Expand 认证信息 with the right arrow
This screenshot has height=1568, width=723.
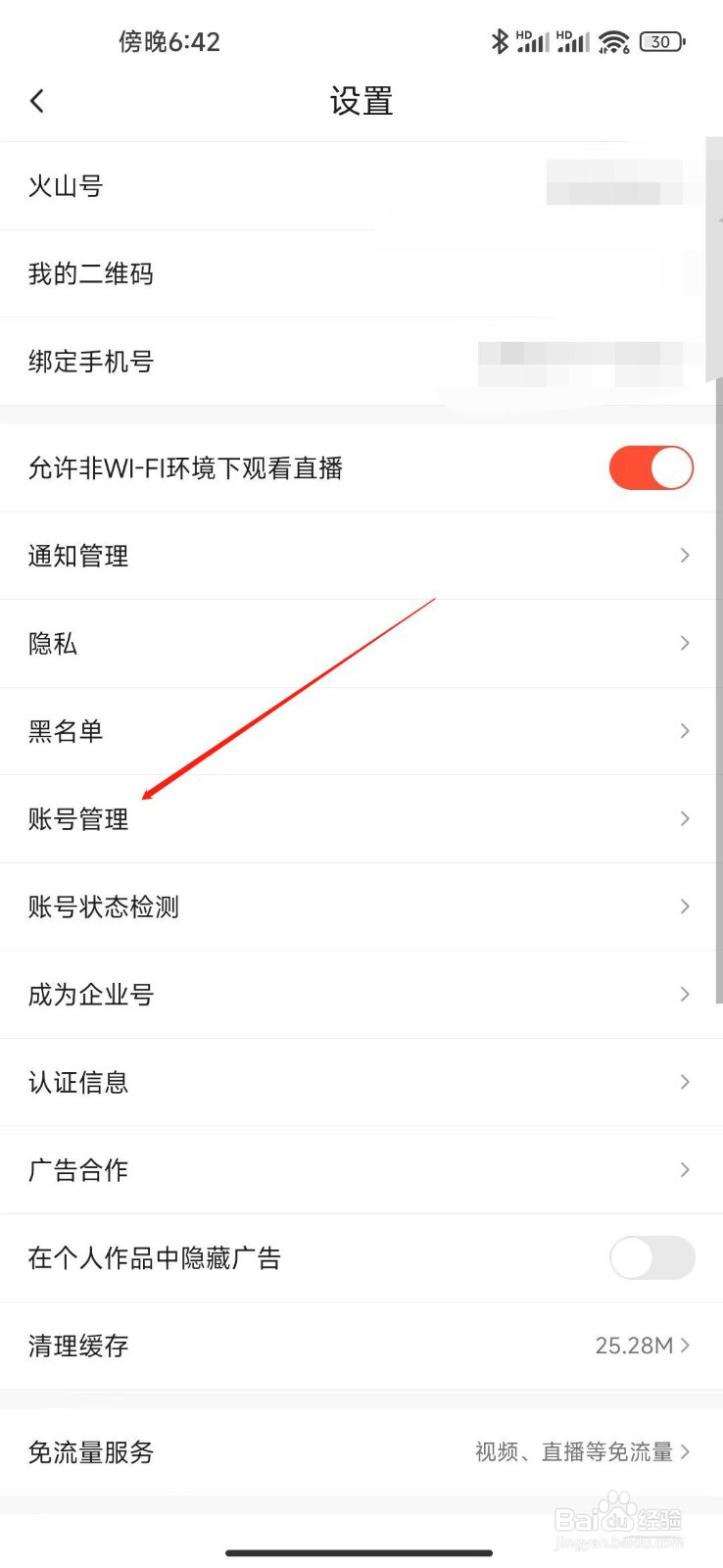click(684, 1082)
